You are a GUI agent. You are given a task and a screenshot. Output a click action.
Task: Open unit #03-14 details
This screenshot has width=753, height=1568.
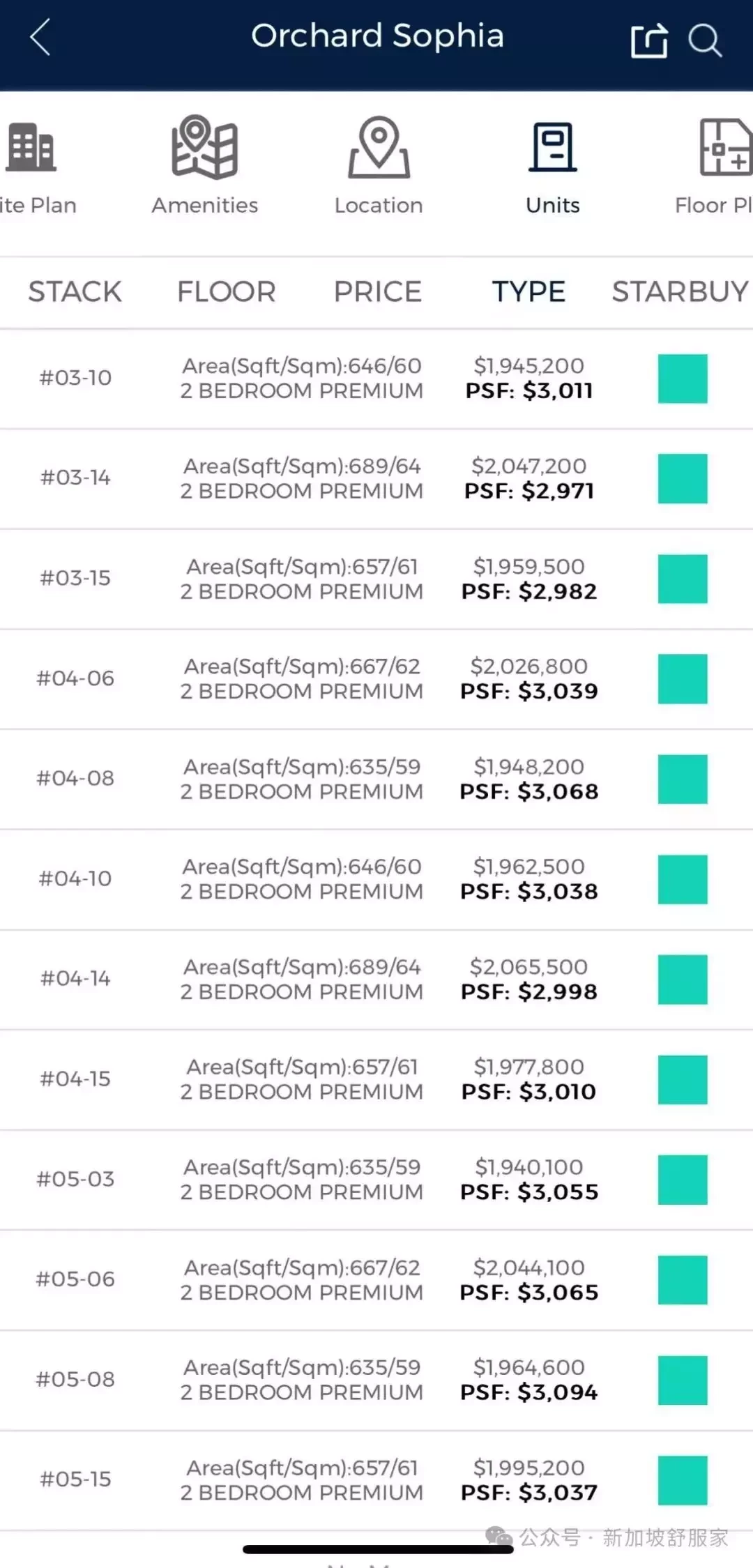click(376, 479)
